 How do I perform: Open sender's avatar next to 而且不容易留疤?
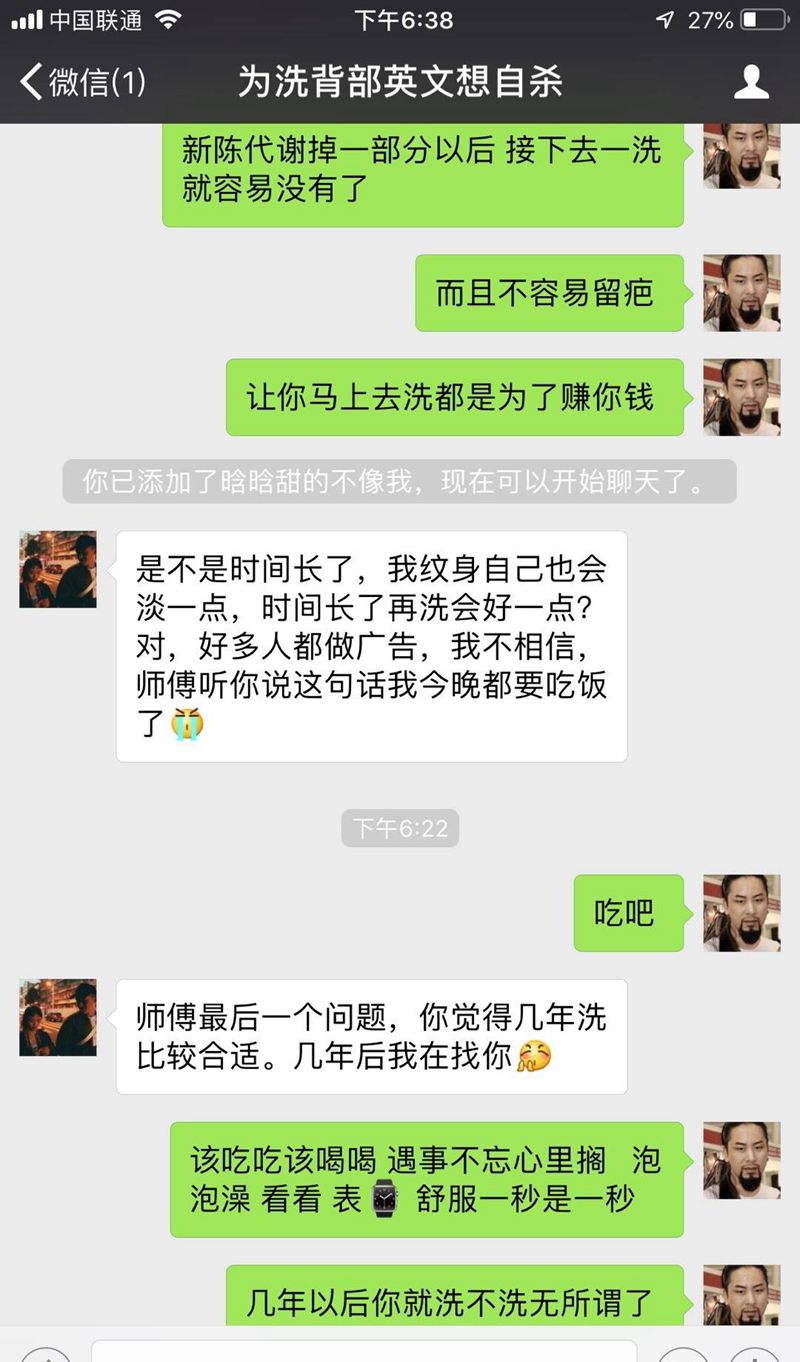click(741, 293)
